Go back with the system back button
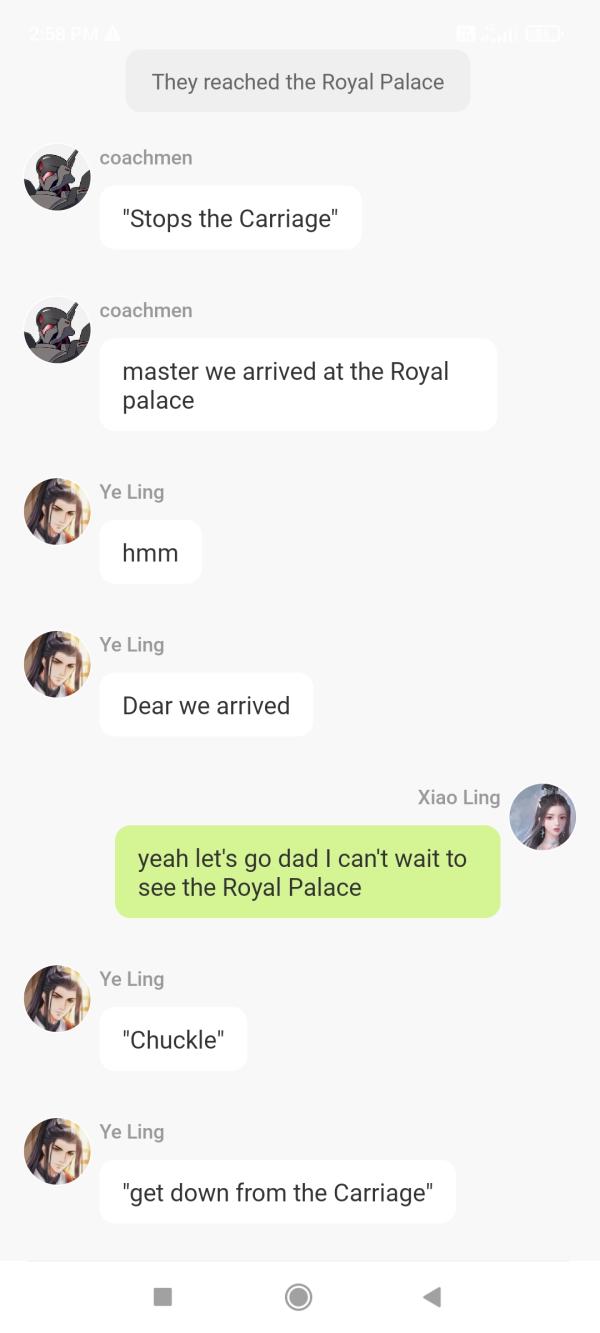This screenshot has width=600, height=1333. pyautogui.click(x=432, y=1297)
